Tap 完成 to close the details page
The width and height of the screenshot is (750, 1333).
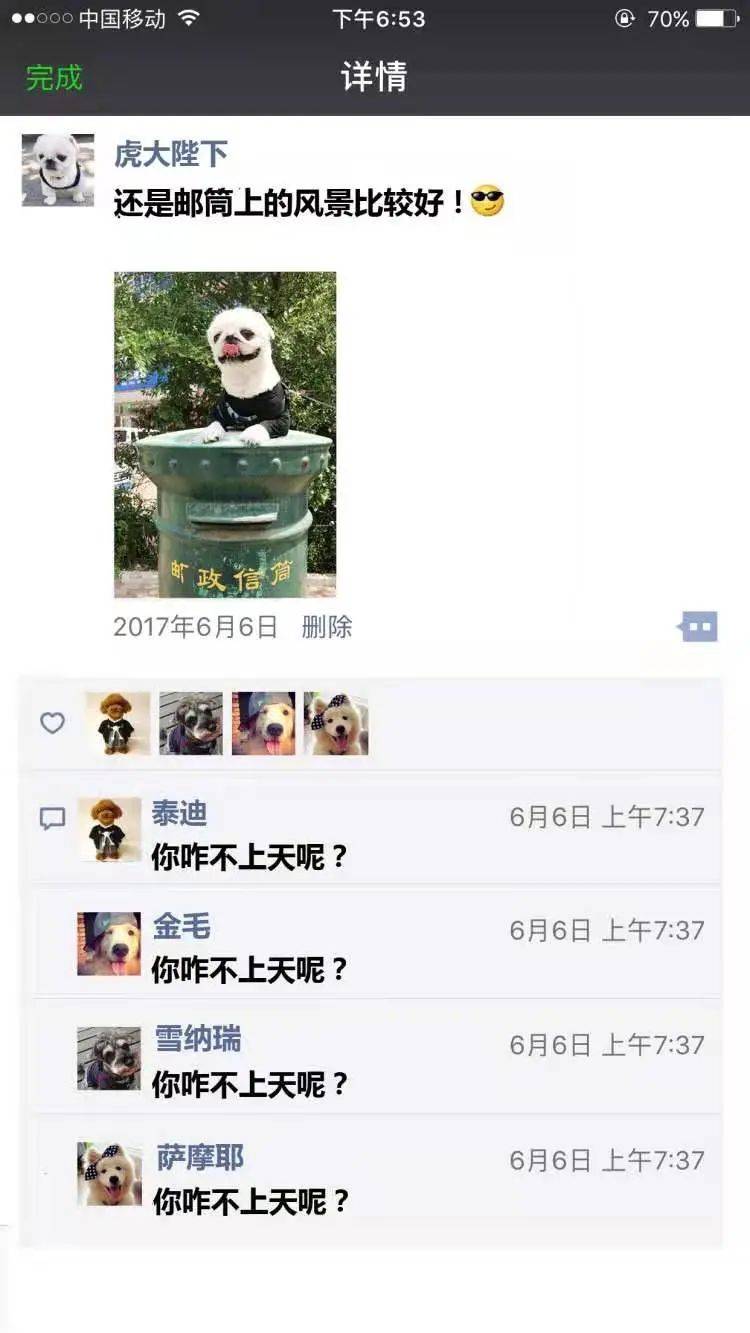pyautogui.click(x=54, y=77)
